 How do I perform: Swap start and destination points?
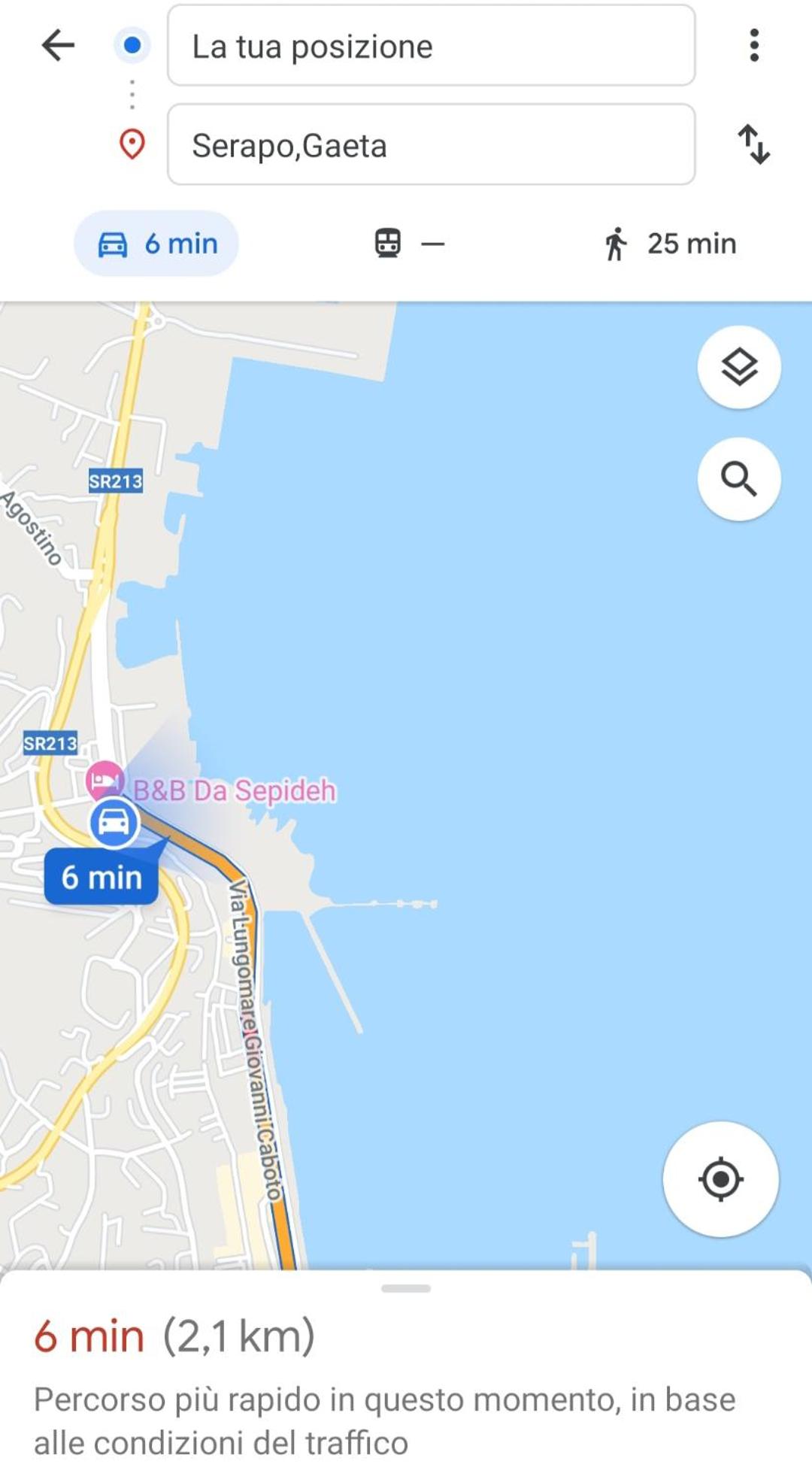tap(753, 144)
